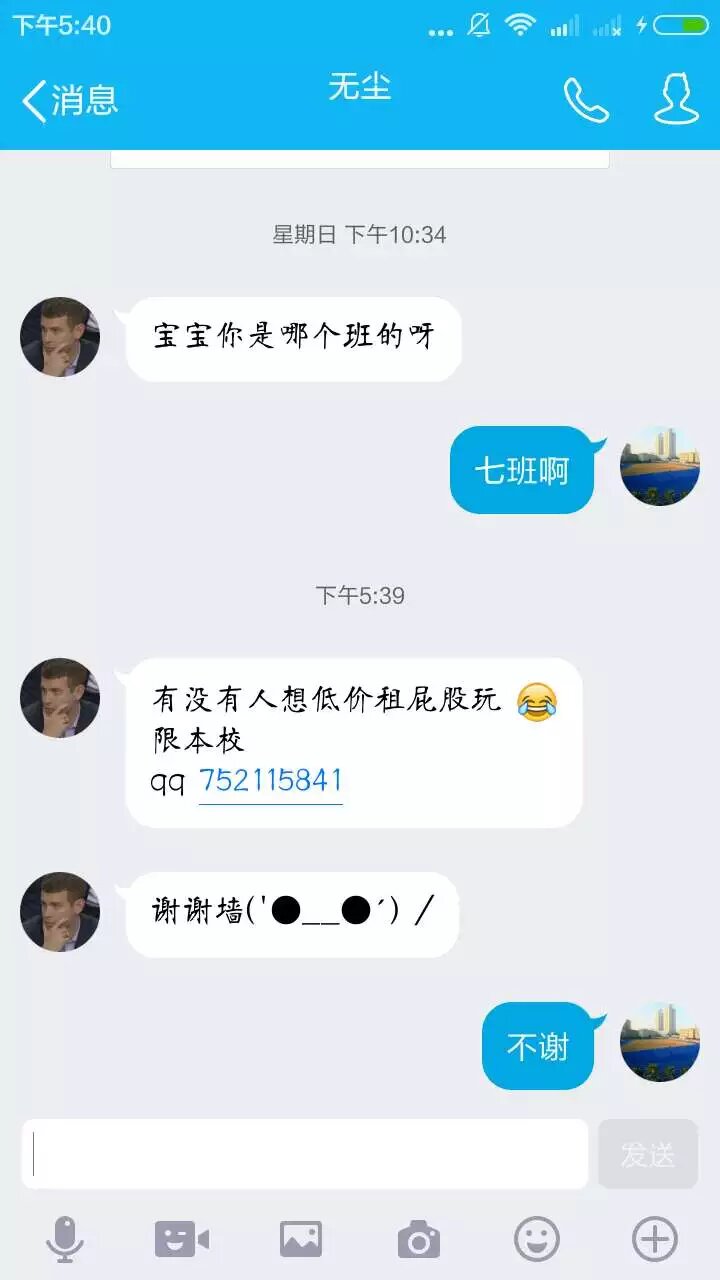Open the emoji picker
The image size is (720, 1280).
537,1240
